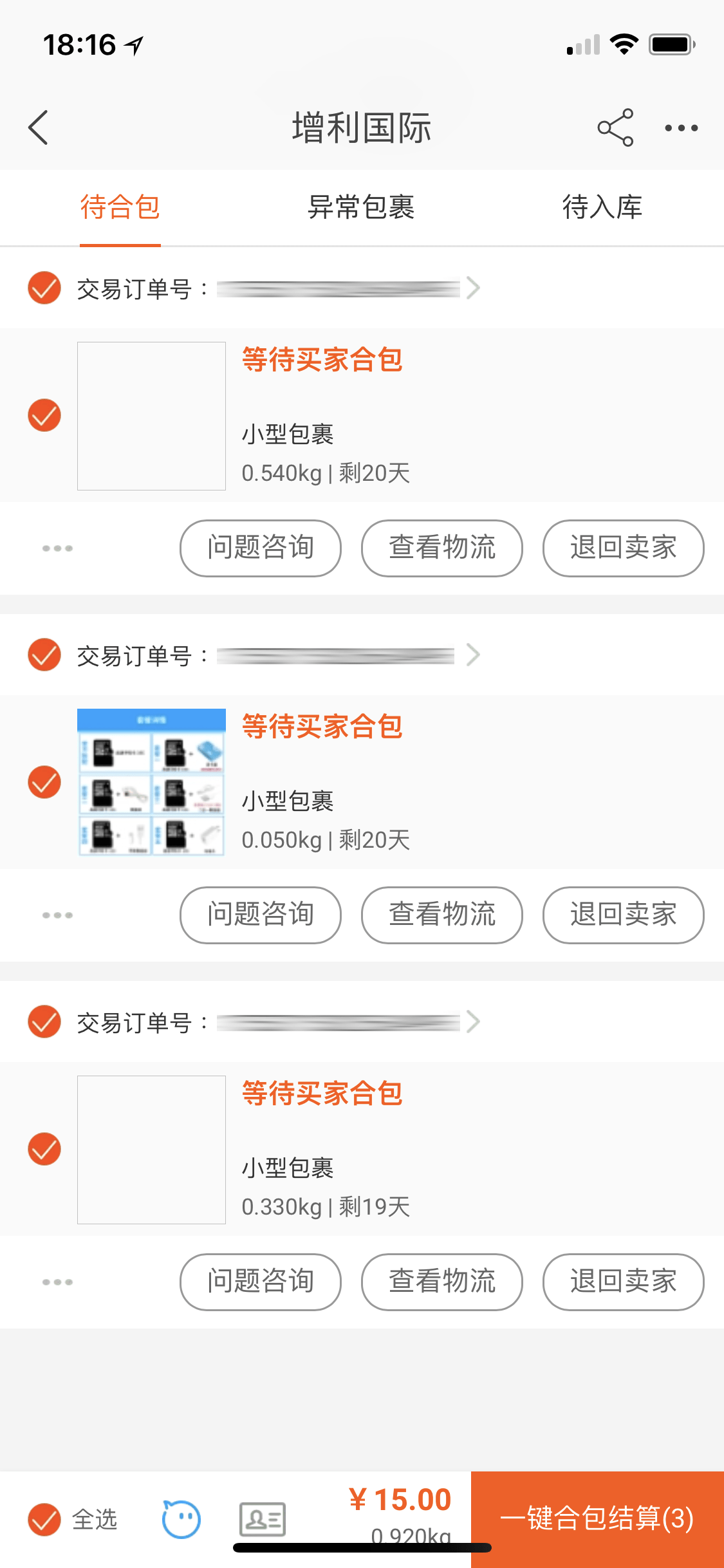This screenshot has width=724, height=1568.
Task: View 查看物流 for the 0.330kg package
Action: click(442, 1282)
